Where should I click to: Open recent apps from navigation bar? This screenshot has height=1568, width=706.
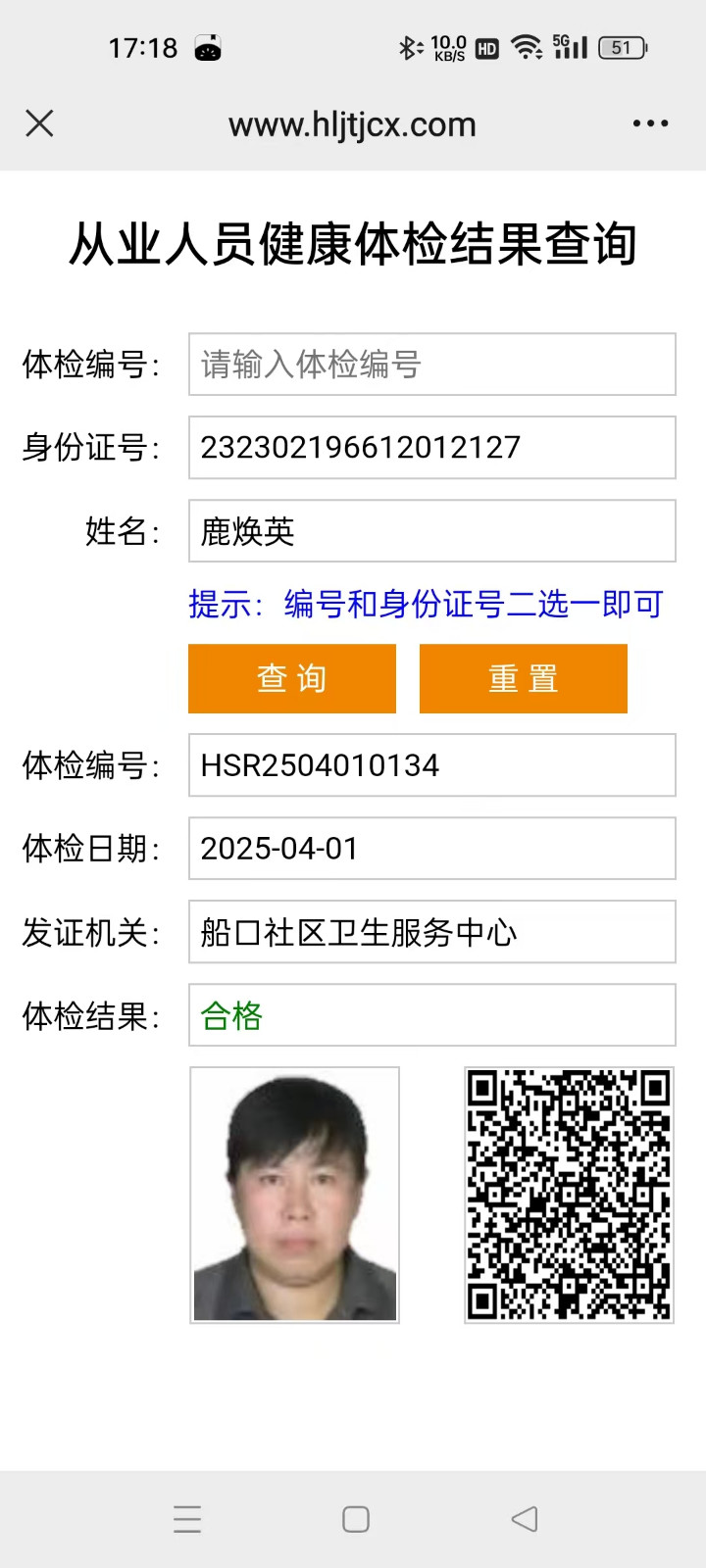(187, 1519)
